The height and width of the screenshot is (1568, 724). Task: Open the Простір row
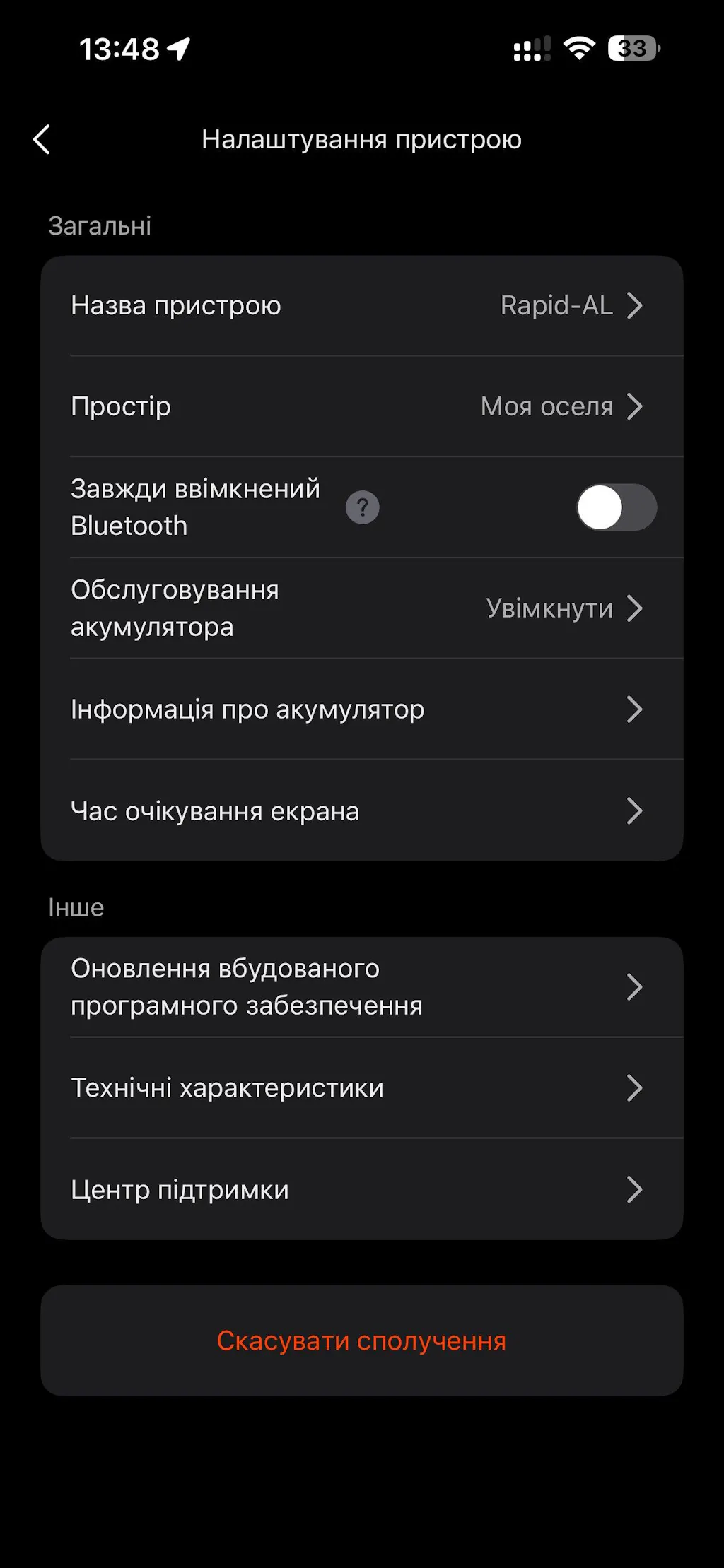(x=361, y=406)
